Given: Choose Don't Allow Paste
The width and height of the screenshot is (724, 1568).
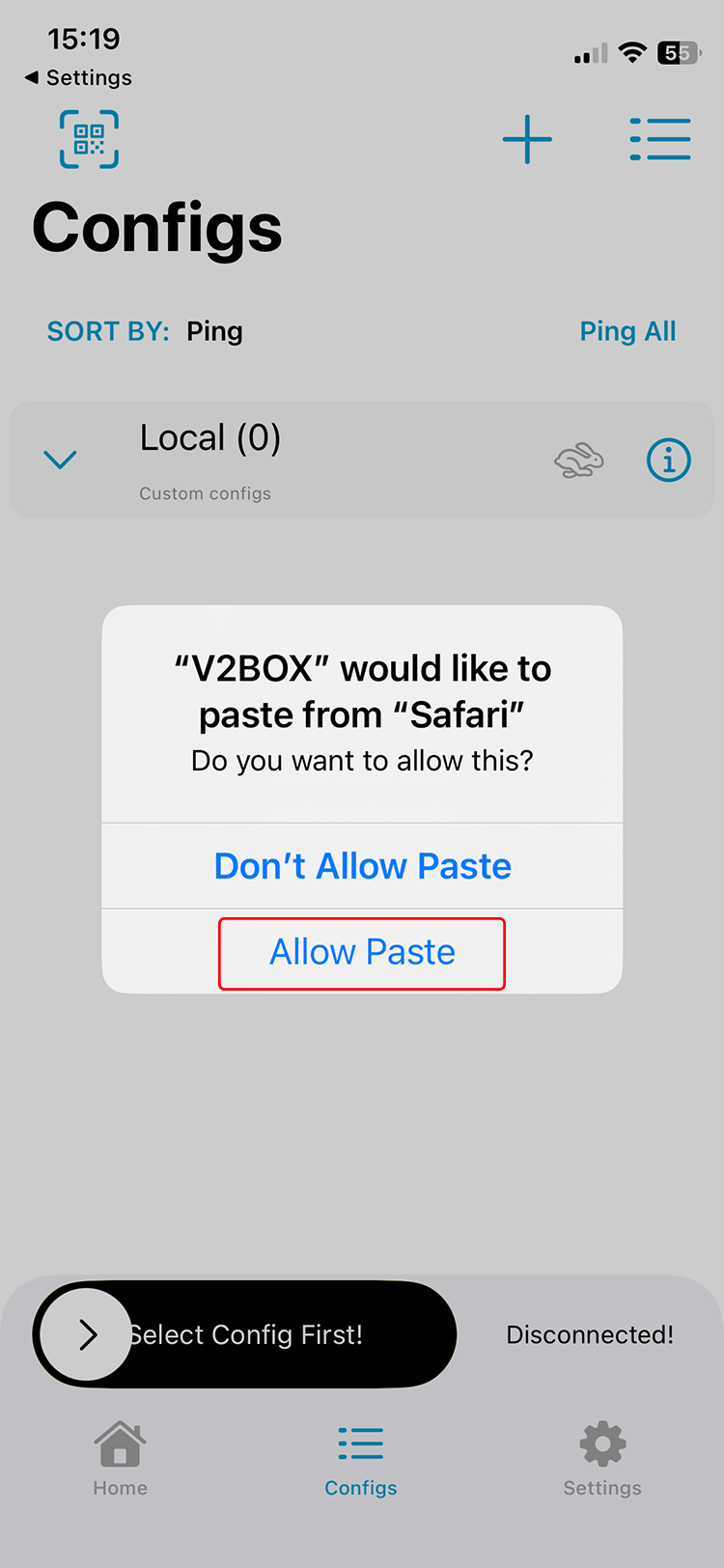Looking at the screenshot, I should [x=362, y=866].
